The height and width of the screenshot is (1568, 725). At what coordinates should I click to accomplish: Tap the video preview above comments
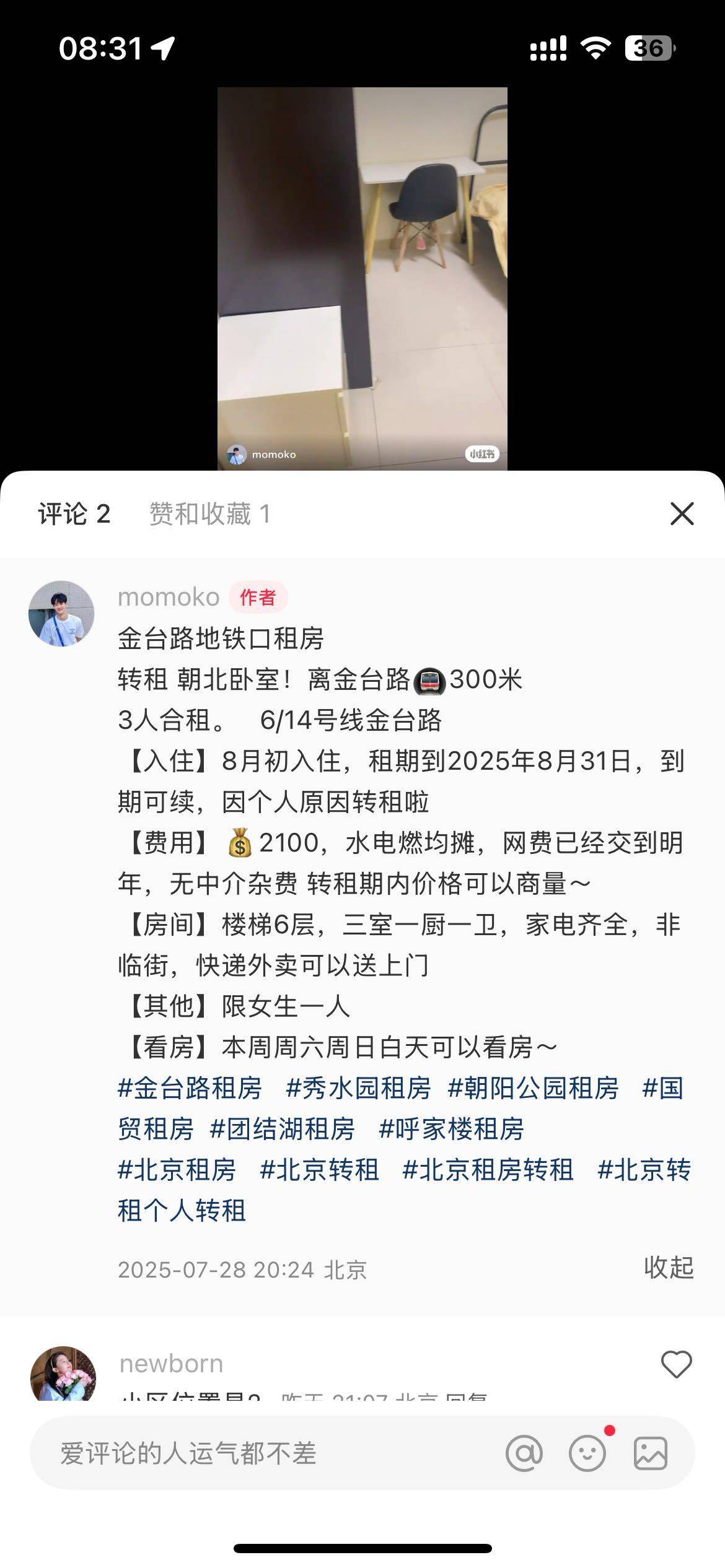tap(362, 279)
